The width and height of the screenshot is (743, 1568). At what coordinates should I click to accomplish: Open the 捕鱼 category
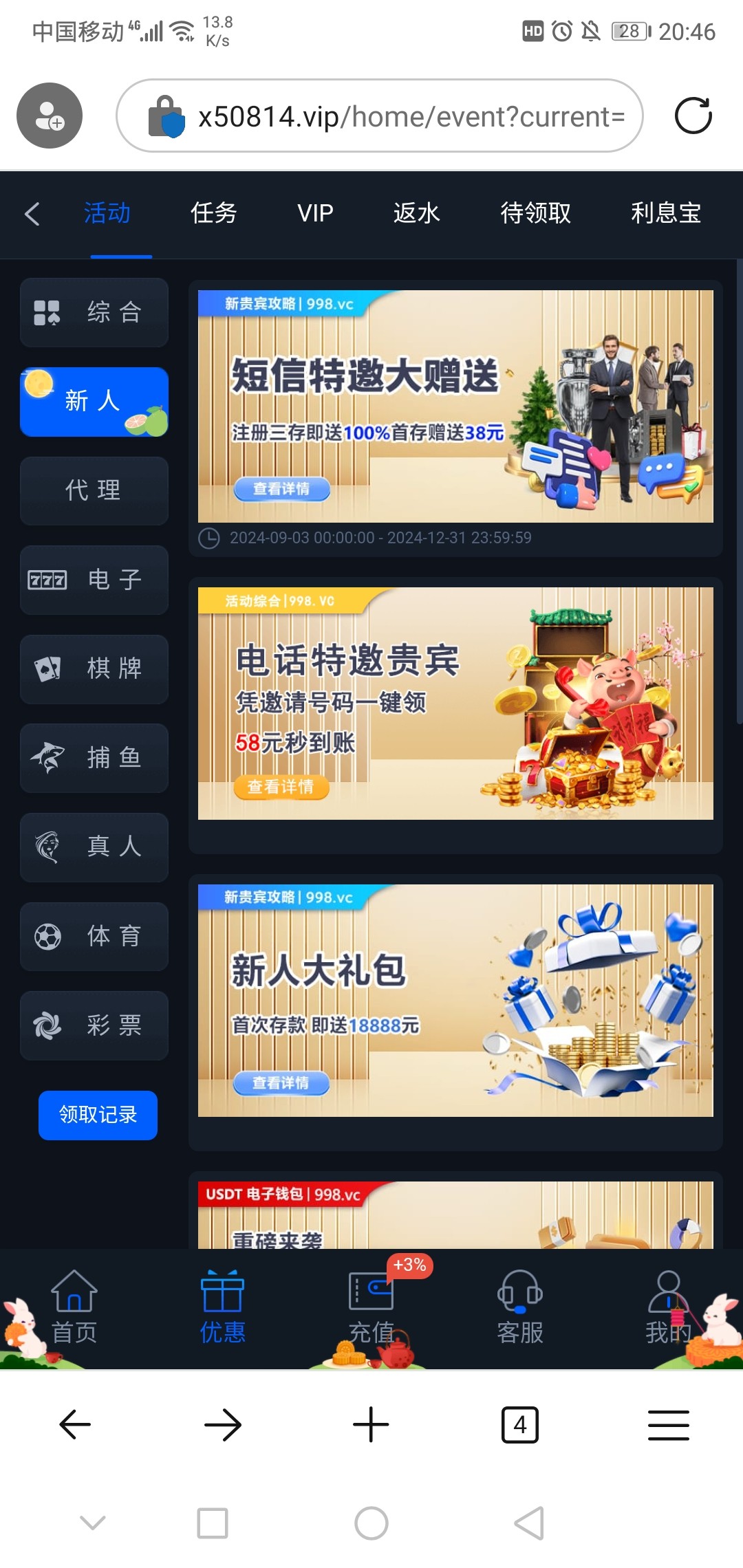click(94, 758)
